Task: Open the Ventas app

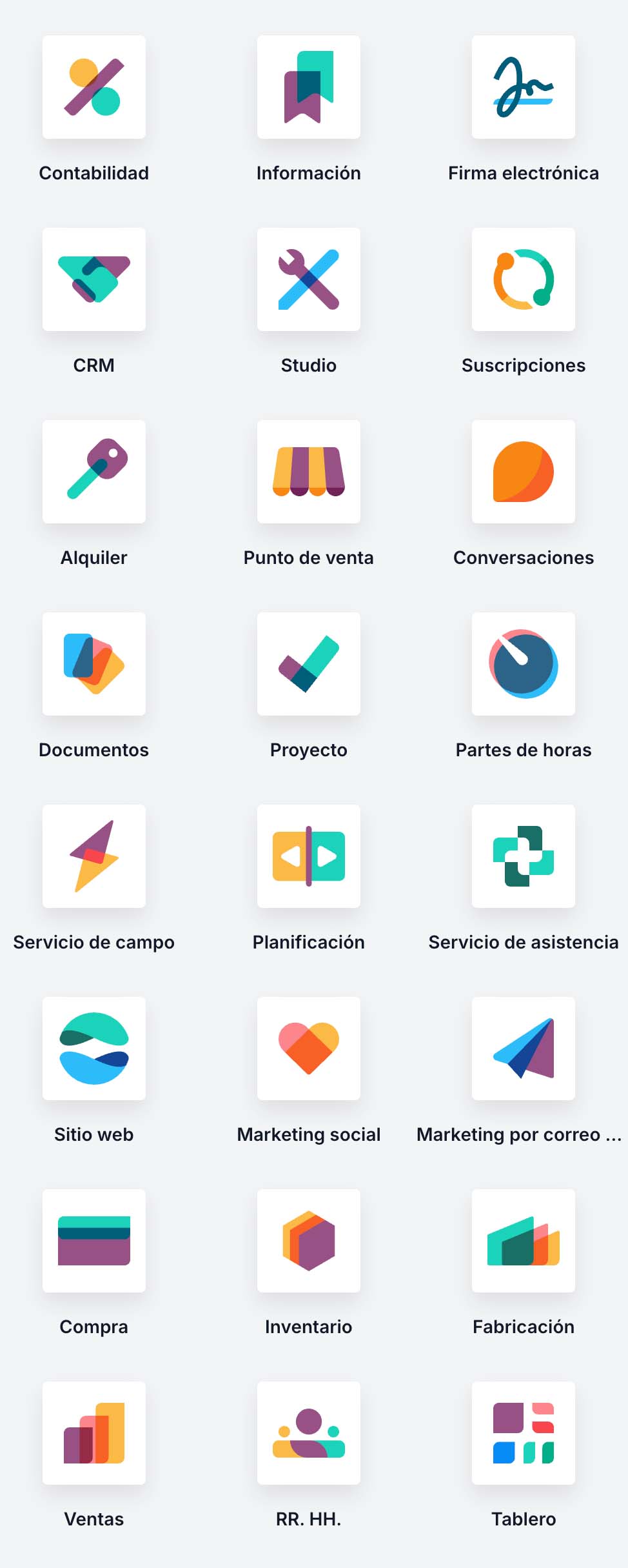Action: 94,1433
